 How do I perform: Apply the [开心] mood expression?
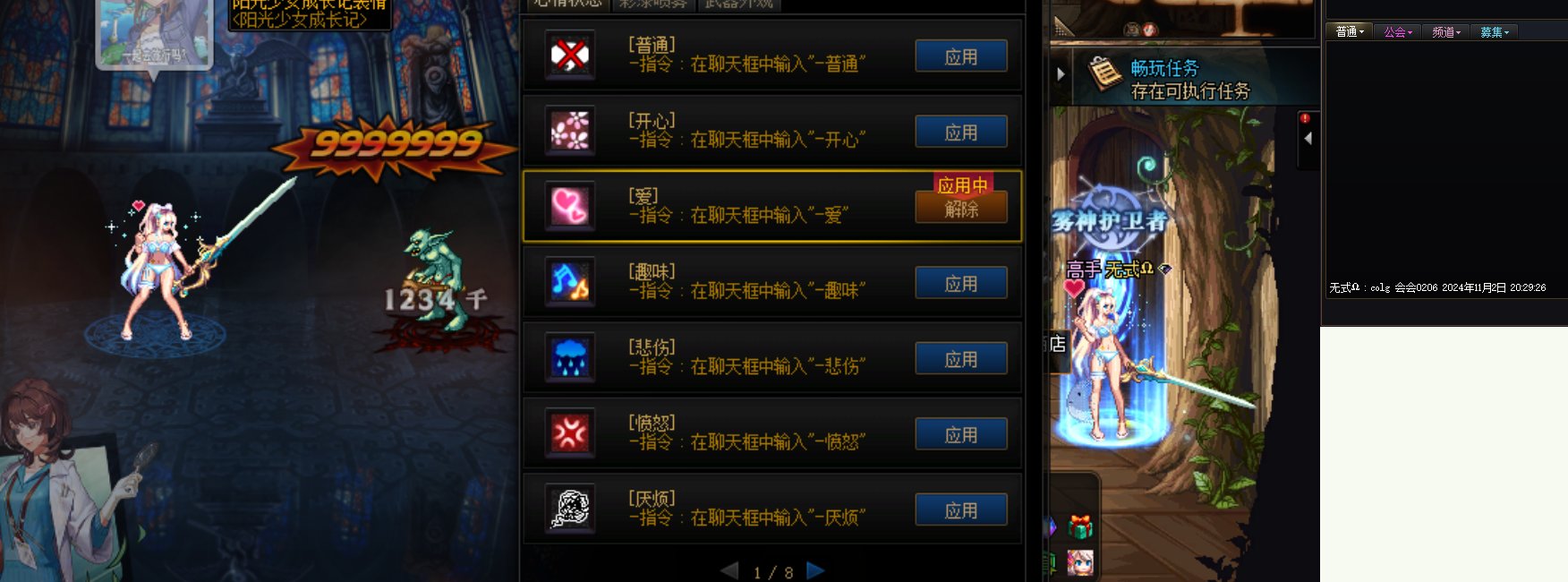click(x=960, y=133)
